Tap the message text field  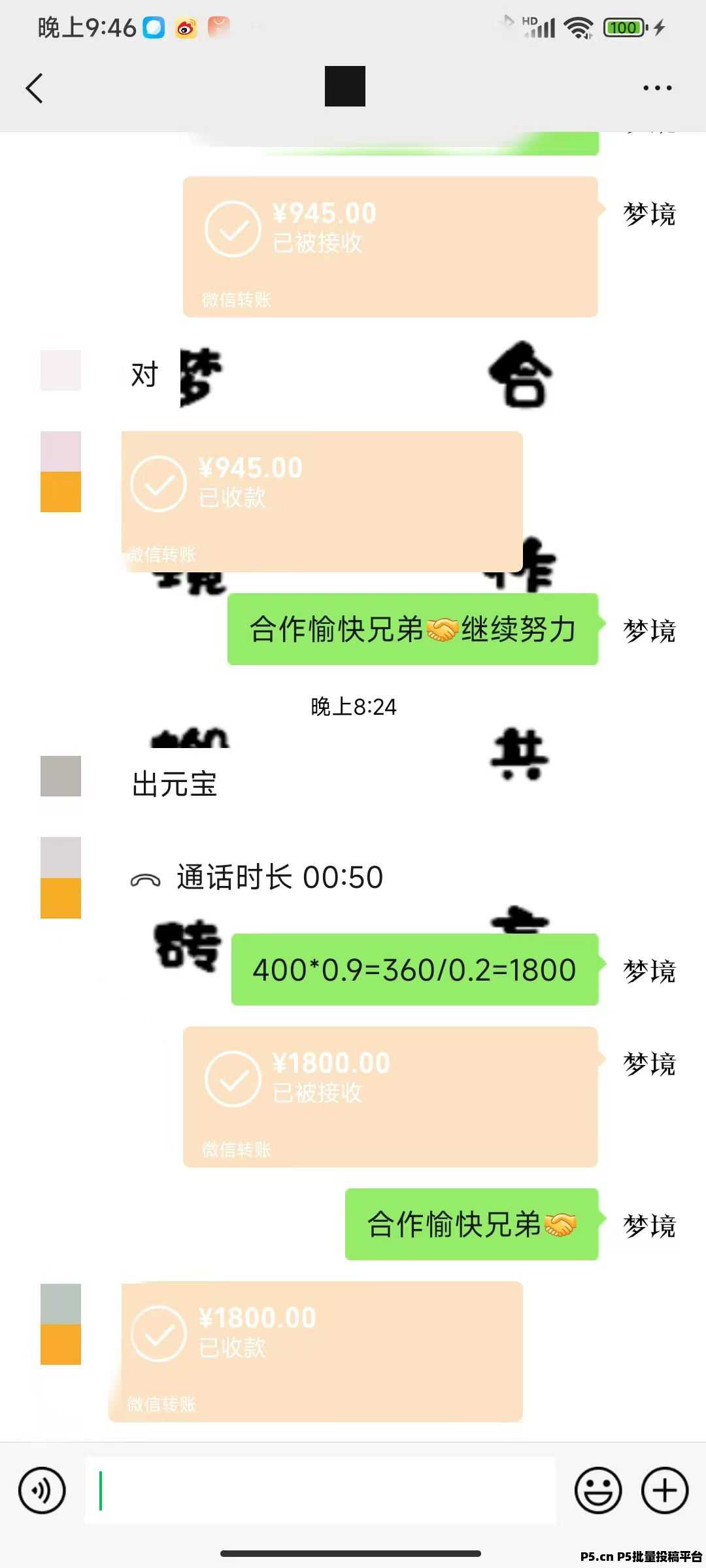click(x=320, y=1490)
